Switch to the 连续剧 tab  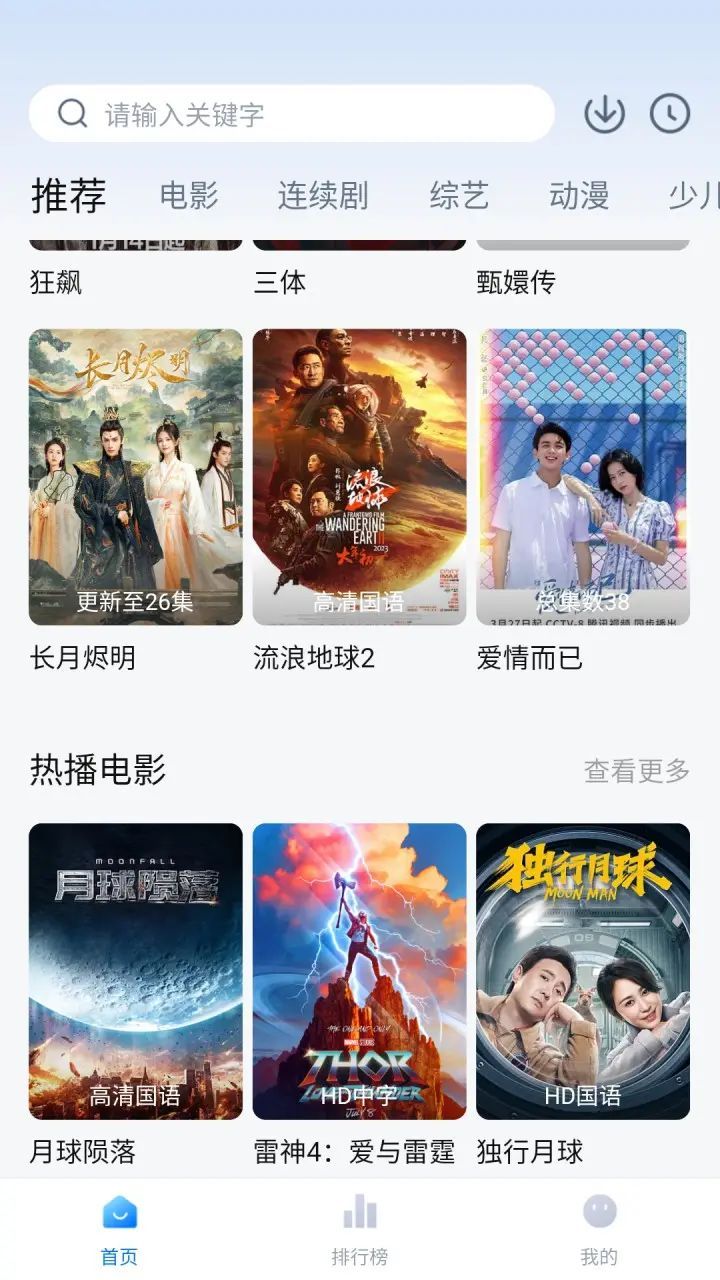click(x=323, y=196)
